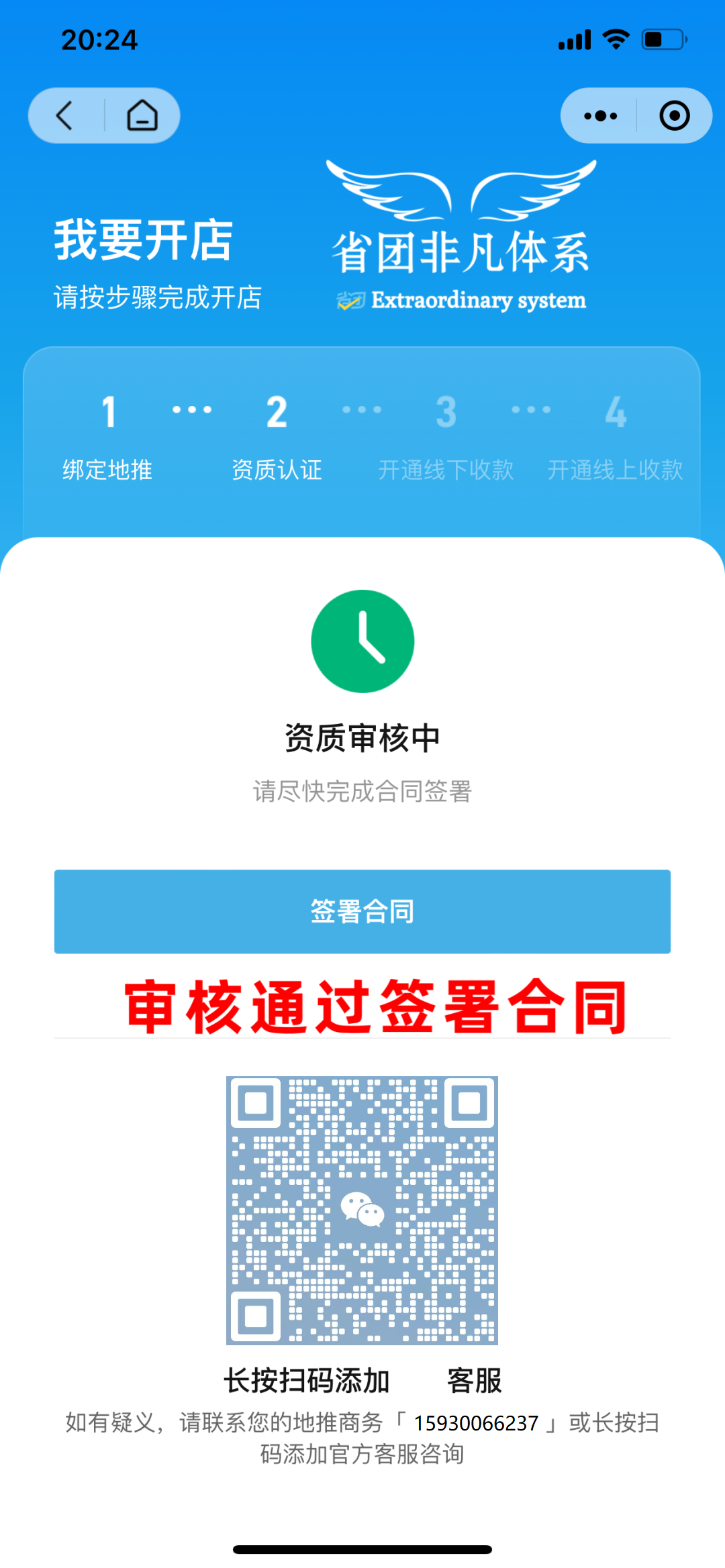Tap the 签署合同 button
The image size is (725, 1568).
[x=362, y=911]
